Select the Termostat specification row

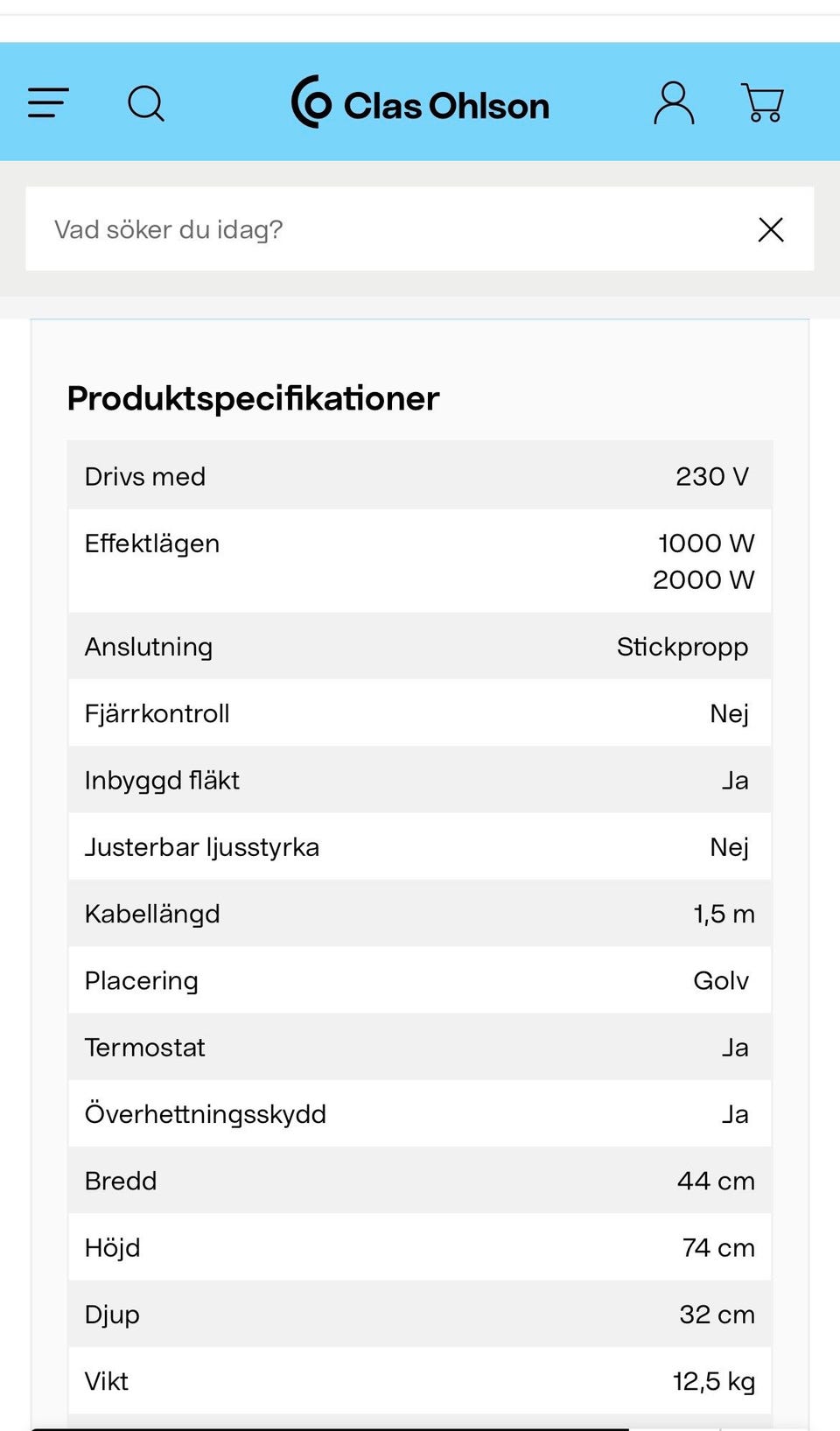pos(420,1047)
